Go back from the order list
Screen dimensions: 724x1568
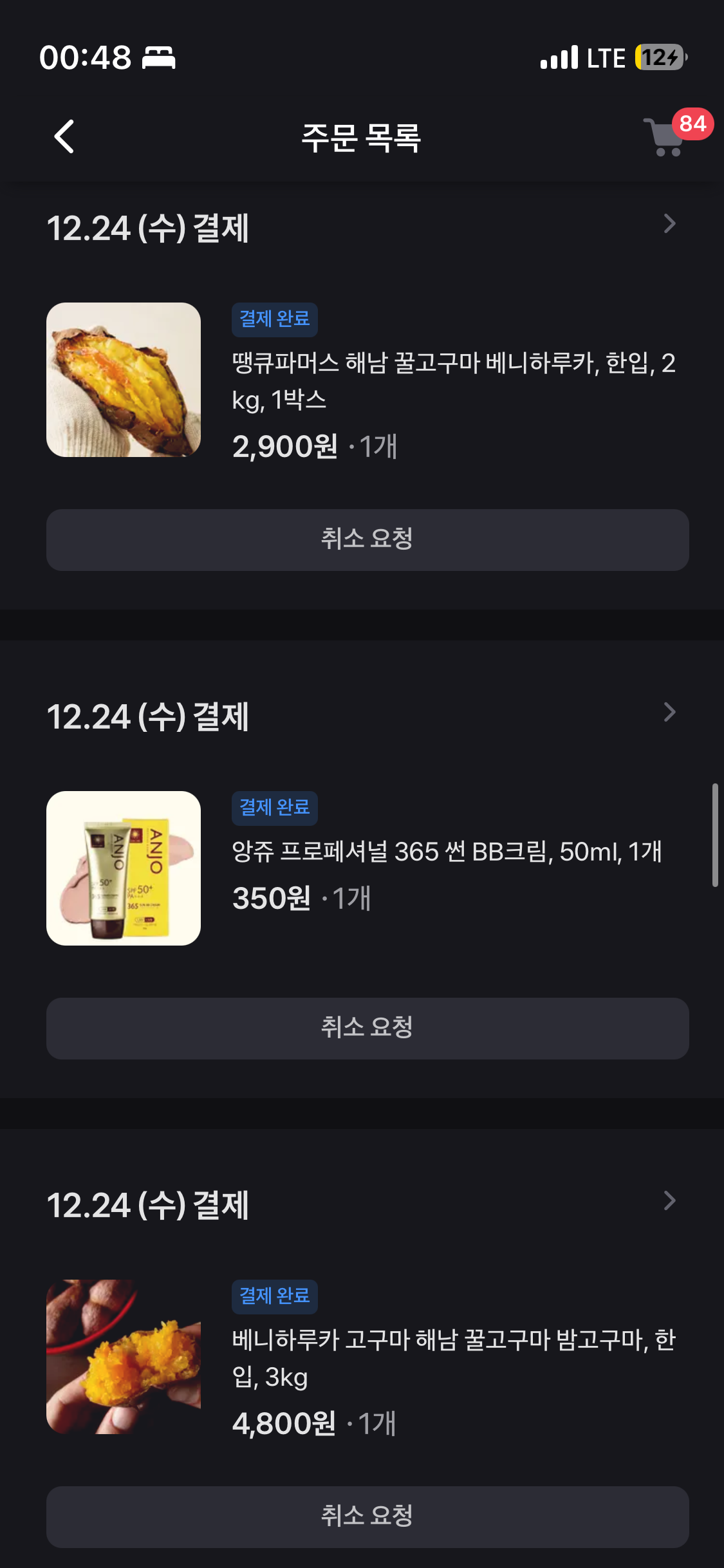pos(64,136)
